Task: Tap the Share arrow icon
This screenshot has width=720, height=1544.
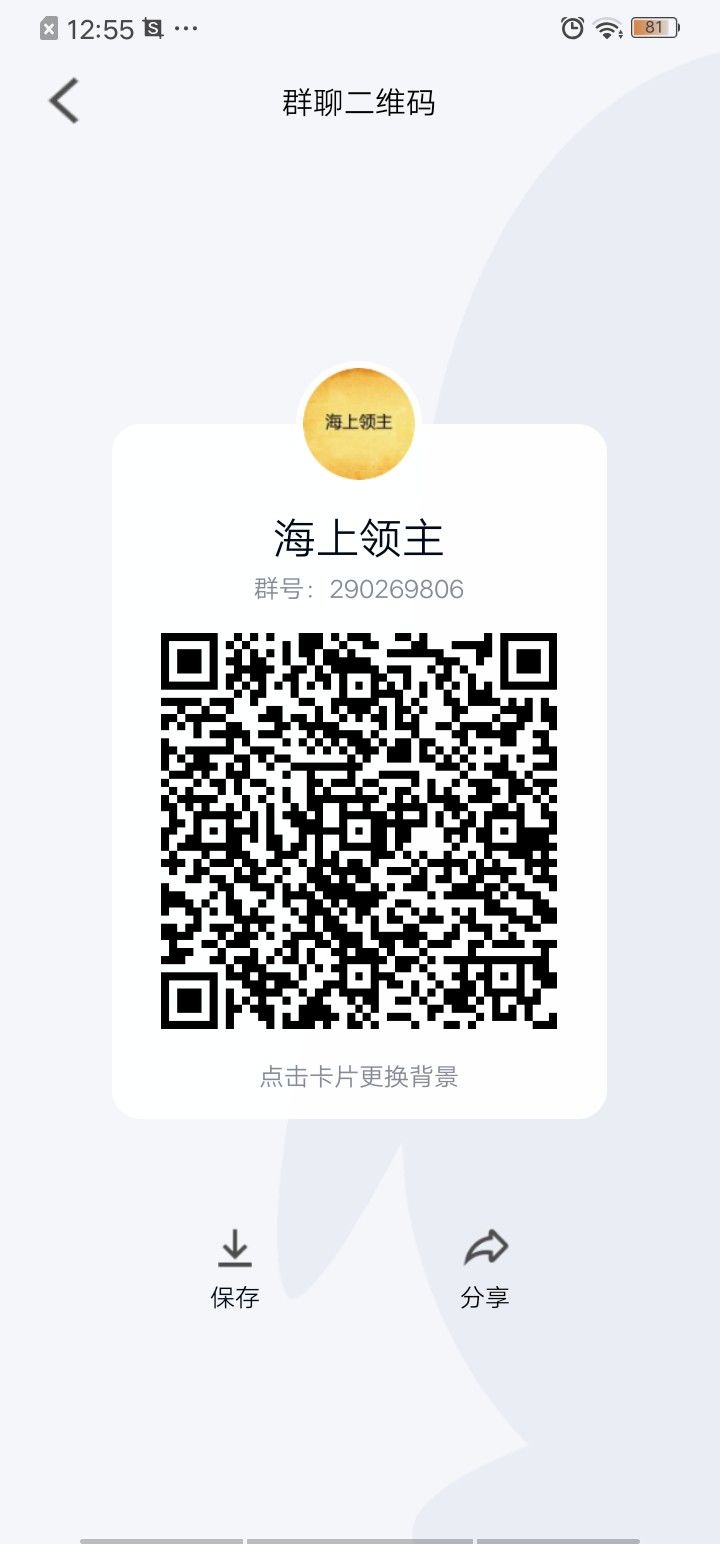Action: pyautogui.click(x=487, y=1248)
